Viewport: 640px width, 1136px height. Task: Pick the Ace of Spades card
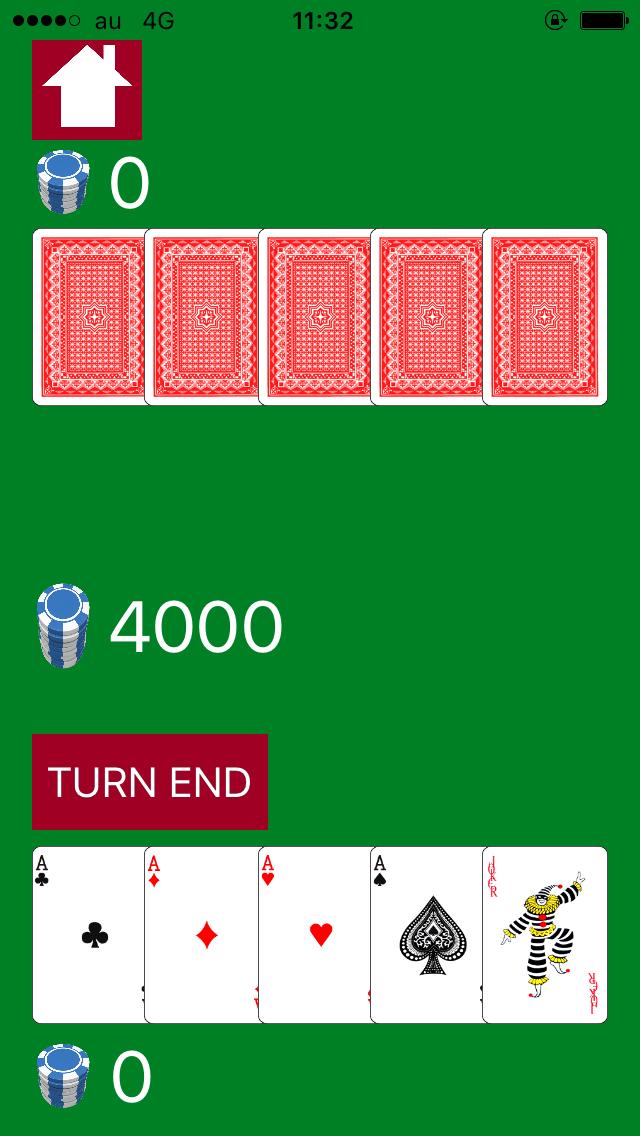[427, 935]
